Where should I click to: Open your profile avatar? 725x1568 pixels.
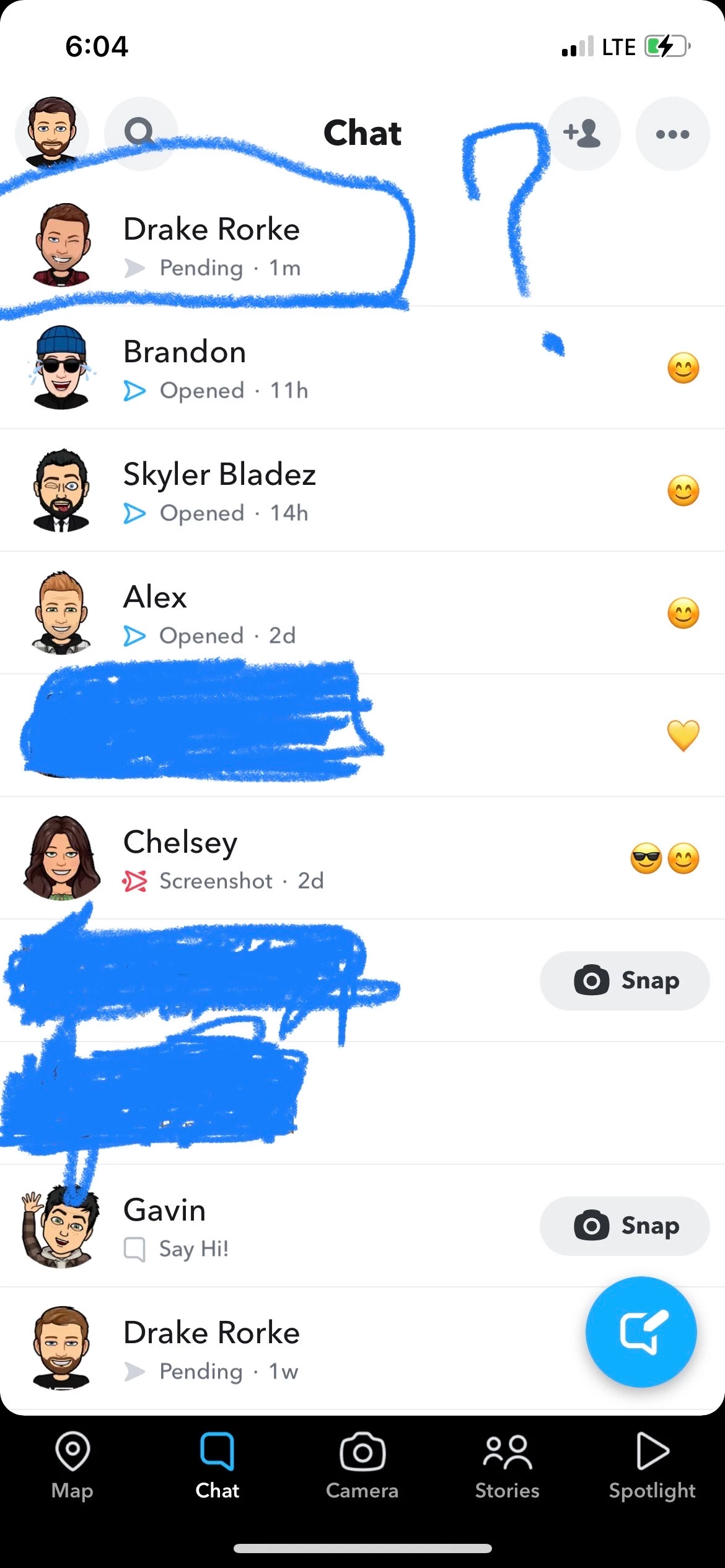click(52, 133)
